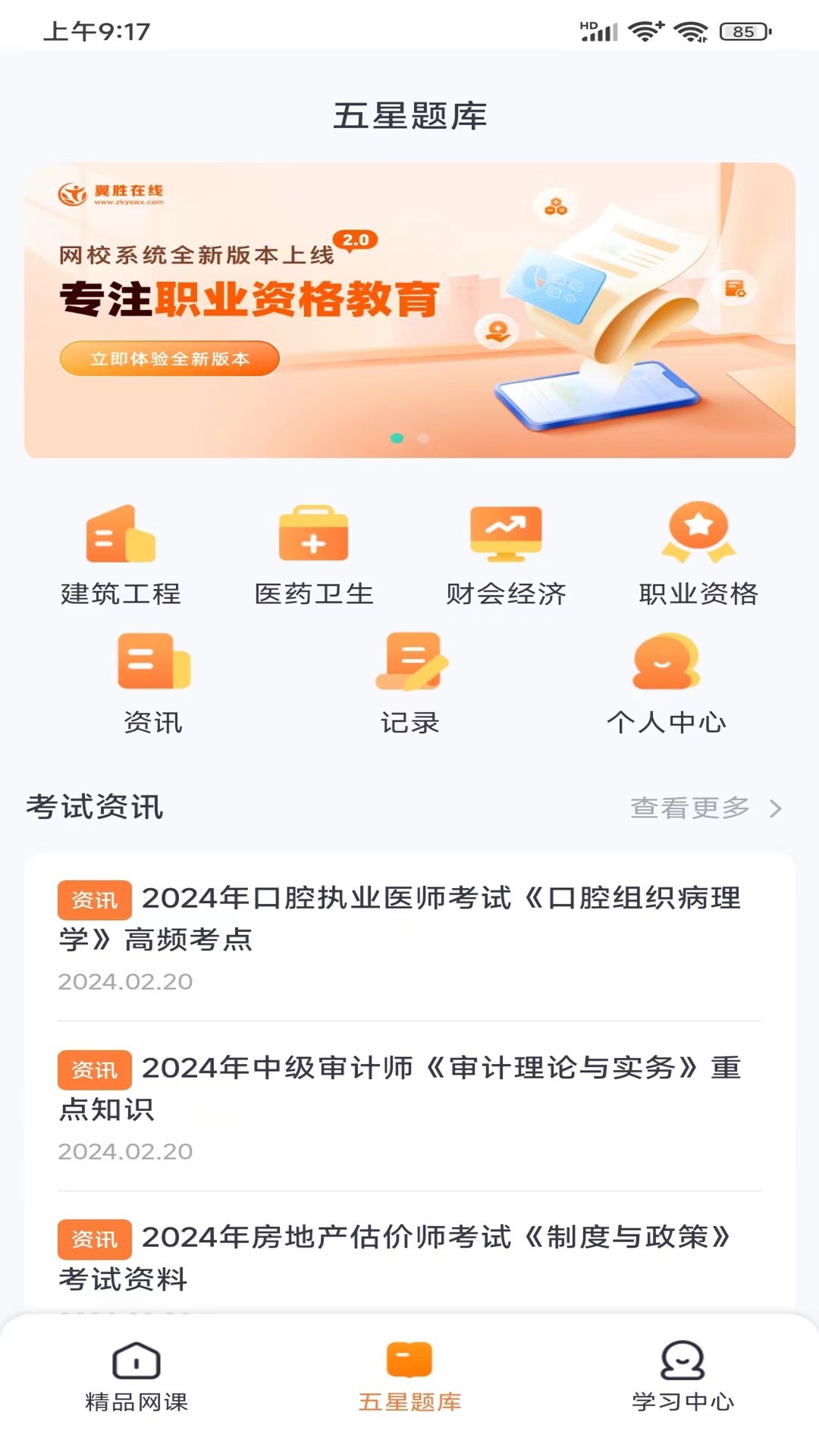
Task: Open the 专注职业资格教育 promo banner
Action: pos(409,309)
